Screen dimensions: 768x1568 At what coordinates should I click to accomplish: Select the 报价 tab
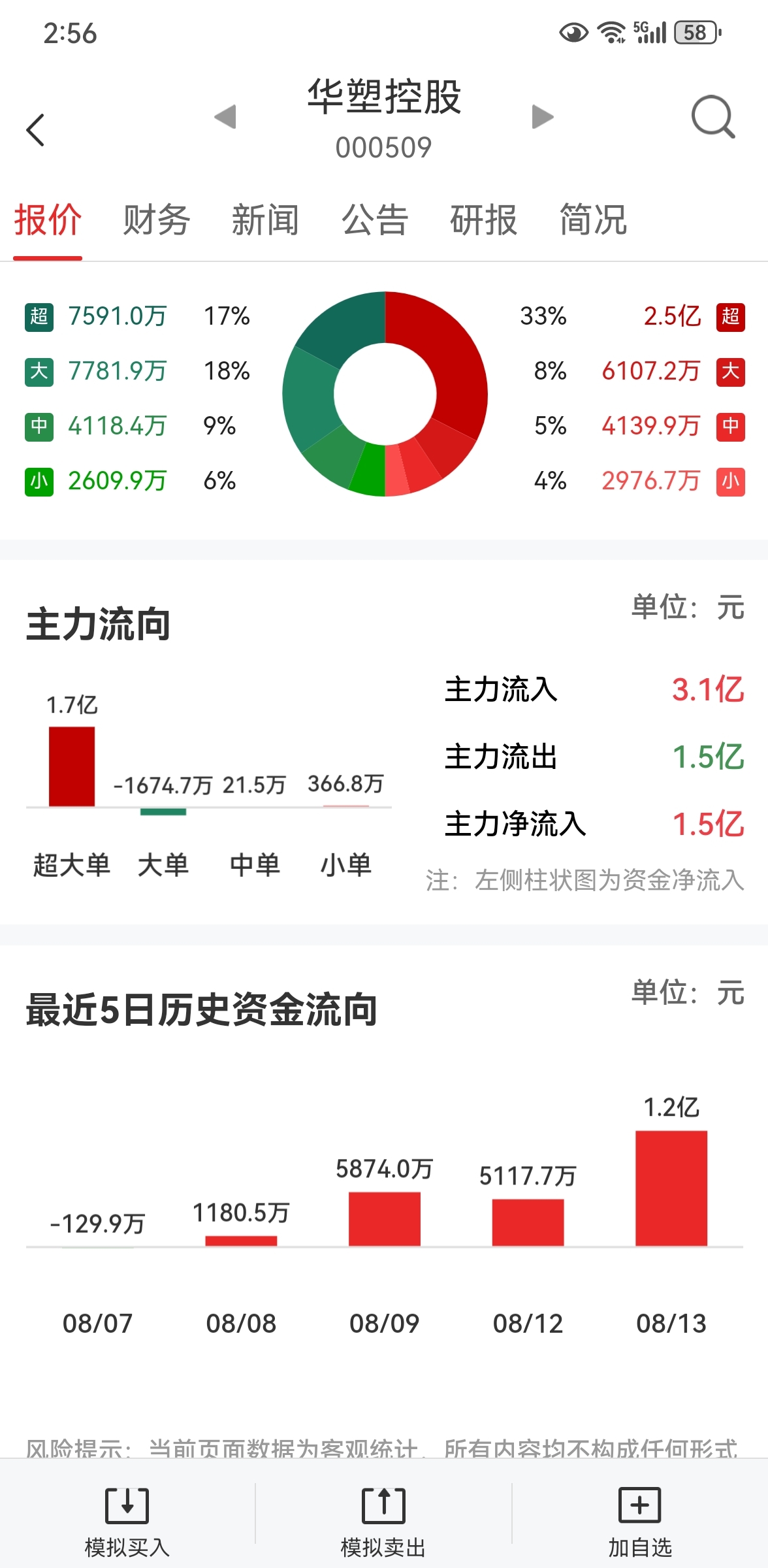click(48, 220)
